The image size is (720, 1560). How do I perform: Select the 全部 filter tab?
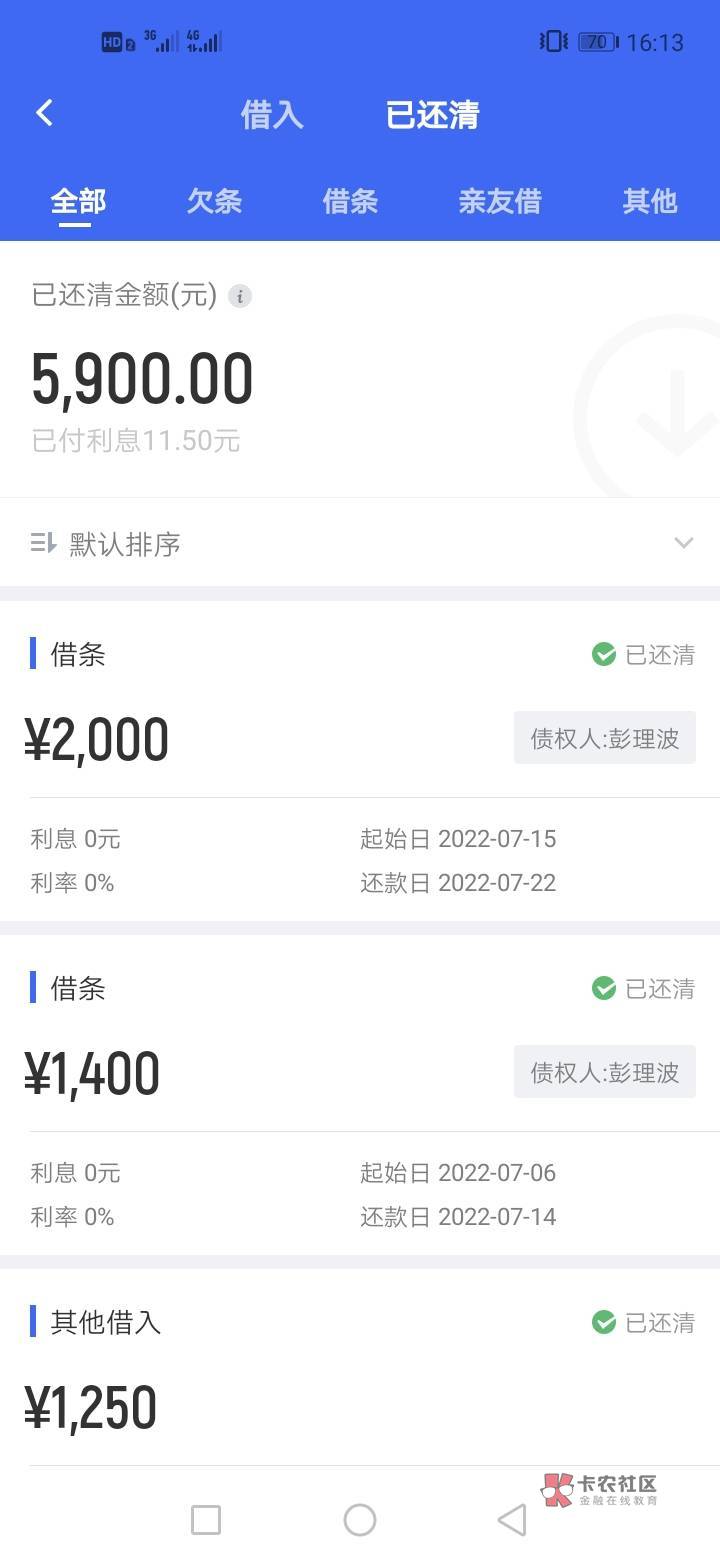pyautogui.click(x=78, y=201)
